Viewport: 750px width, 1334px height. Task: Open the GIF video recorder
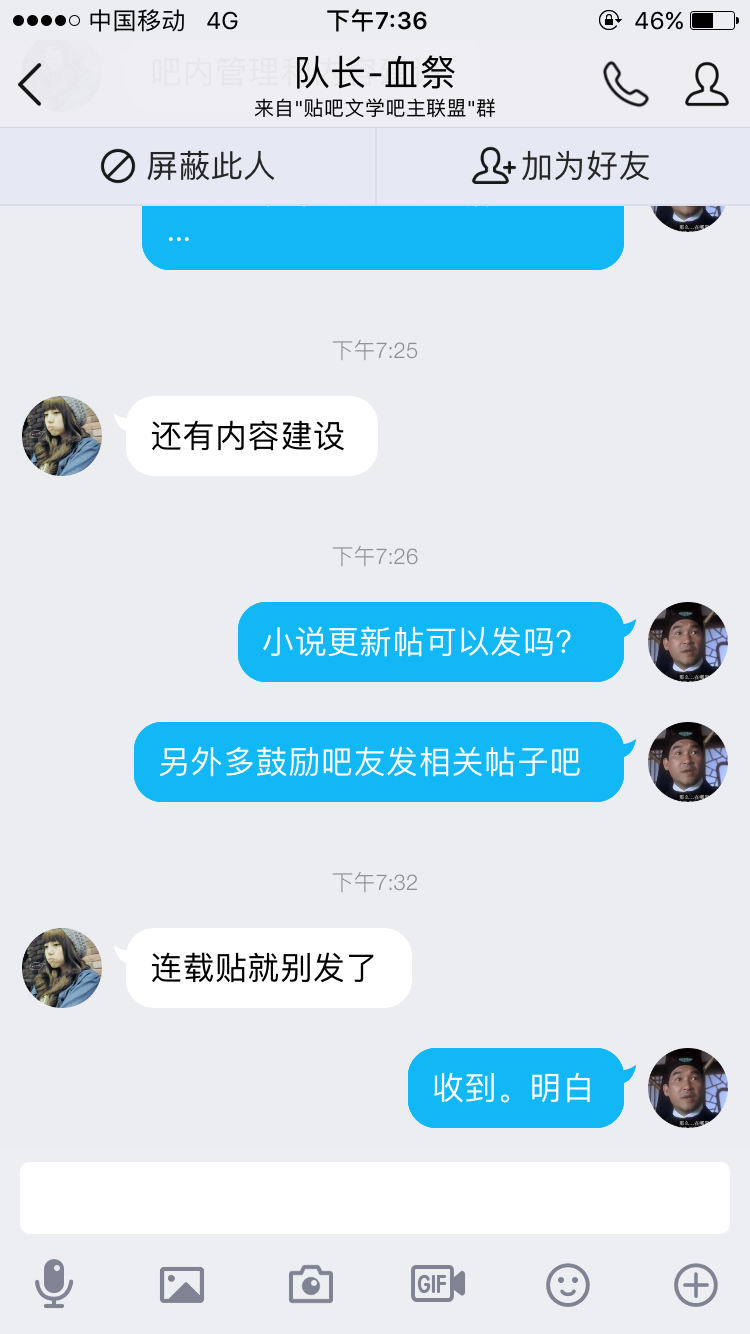438,1284
